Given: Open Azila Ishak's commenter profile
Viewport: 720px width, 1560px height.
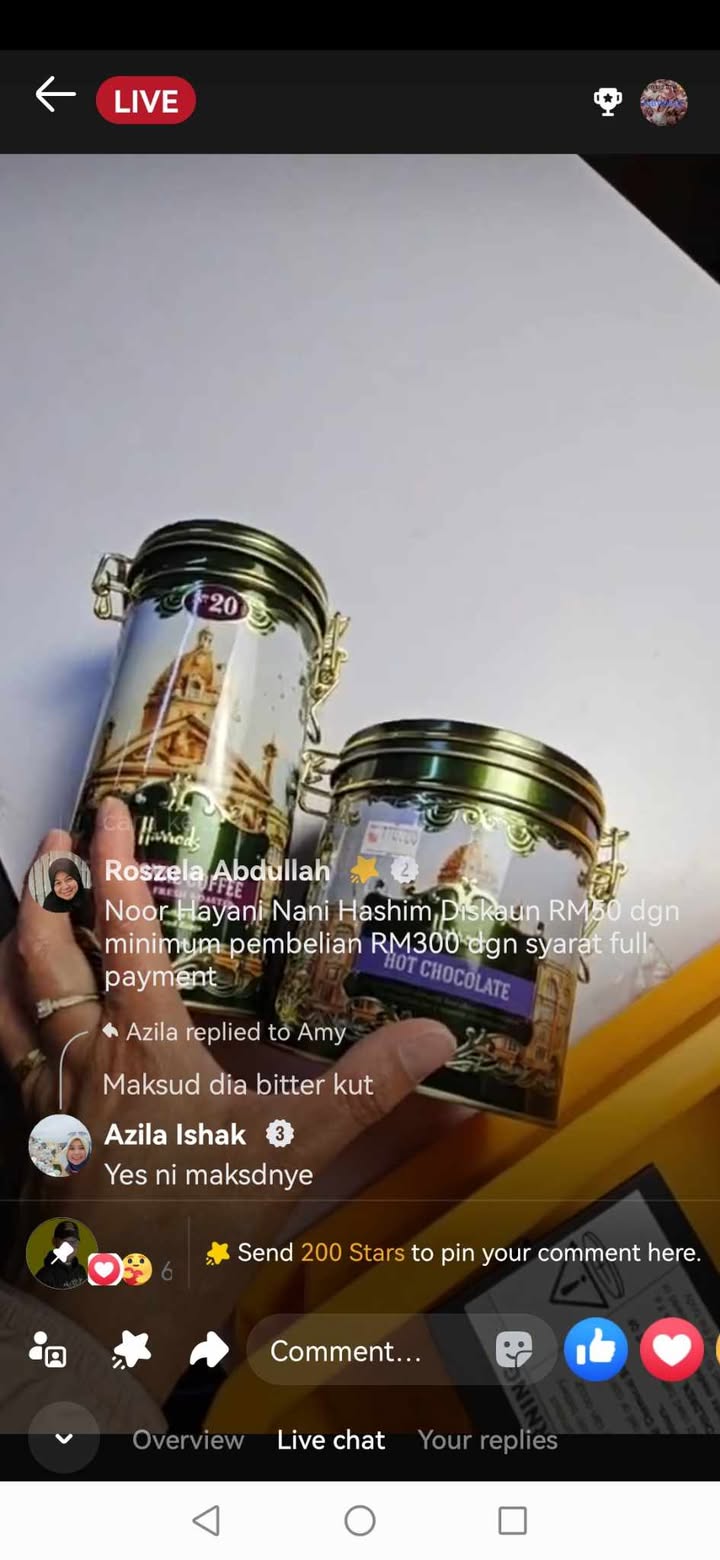Looking at the screenshot, I should pyautogui.click(x=60, y=1145).
